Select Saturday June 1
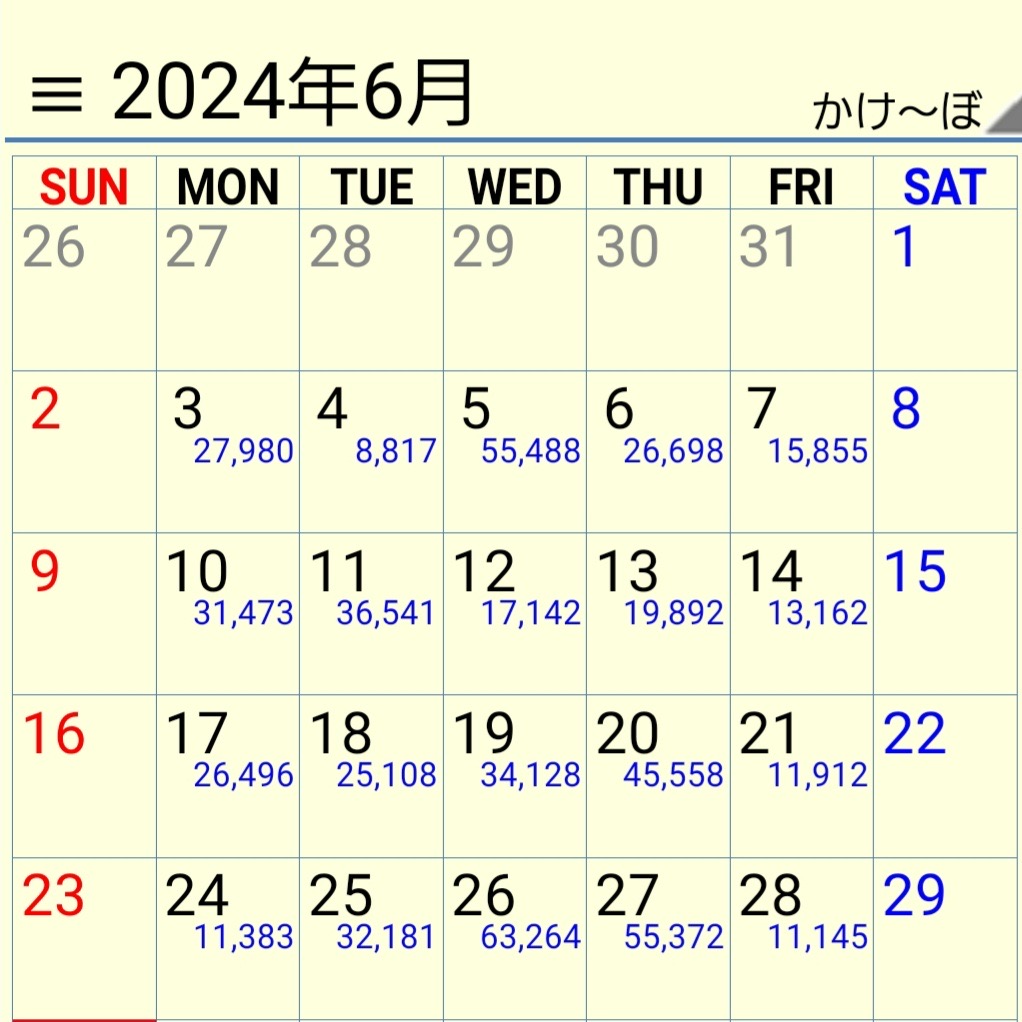This screenshot has height=1022, width=1022. (x=945, y=290)
